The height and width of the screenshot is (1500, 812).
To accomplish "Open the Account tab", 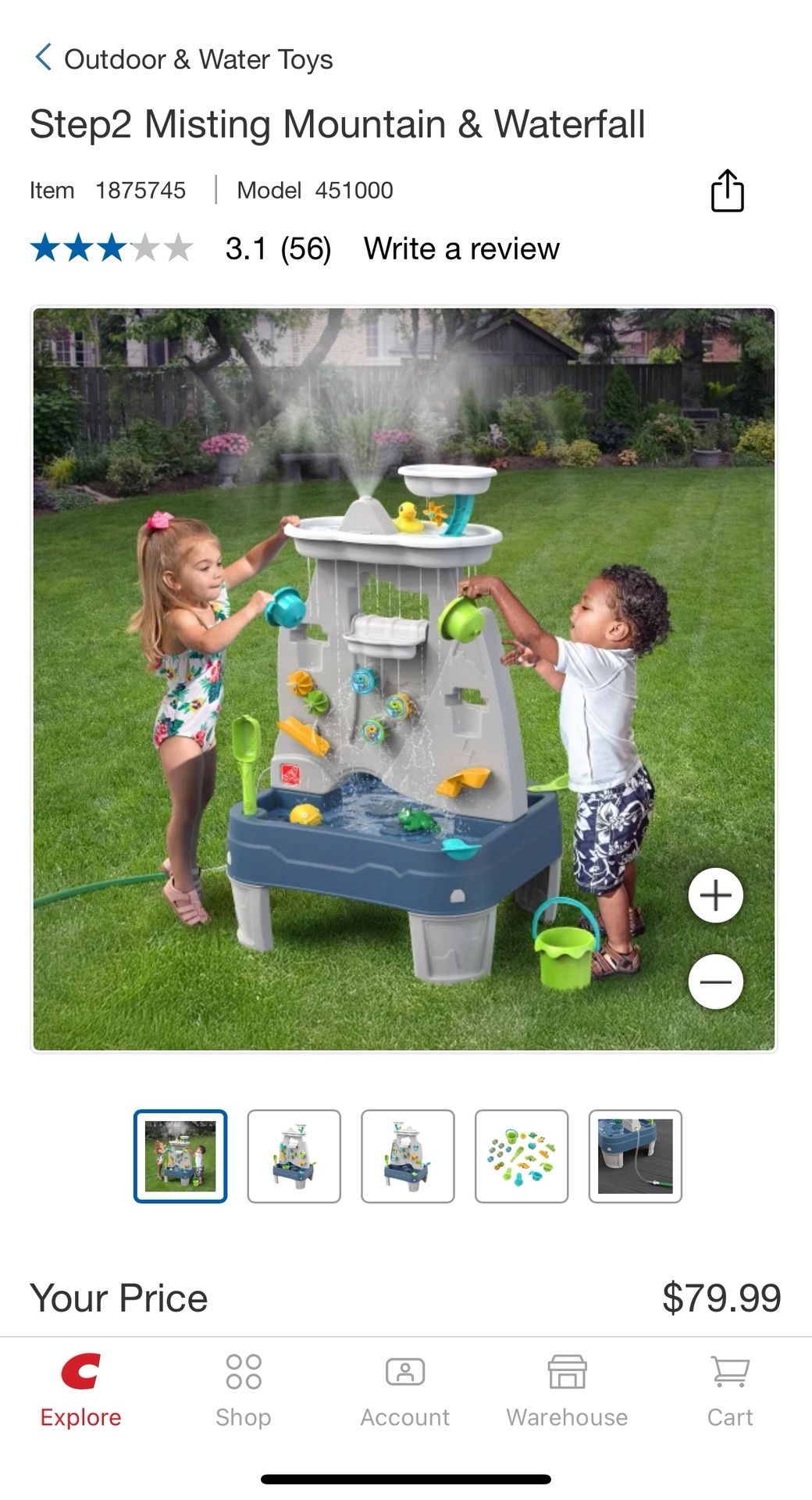I will [405, 1392].
